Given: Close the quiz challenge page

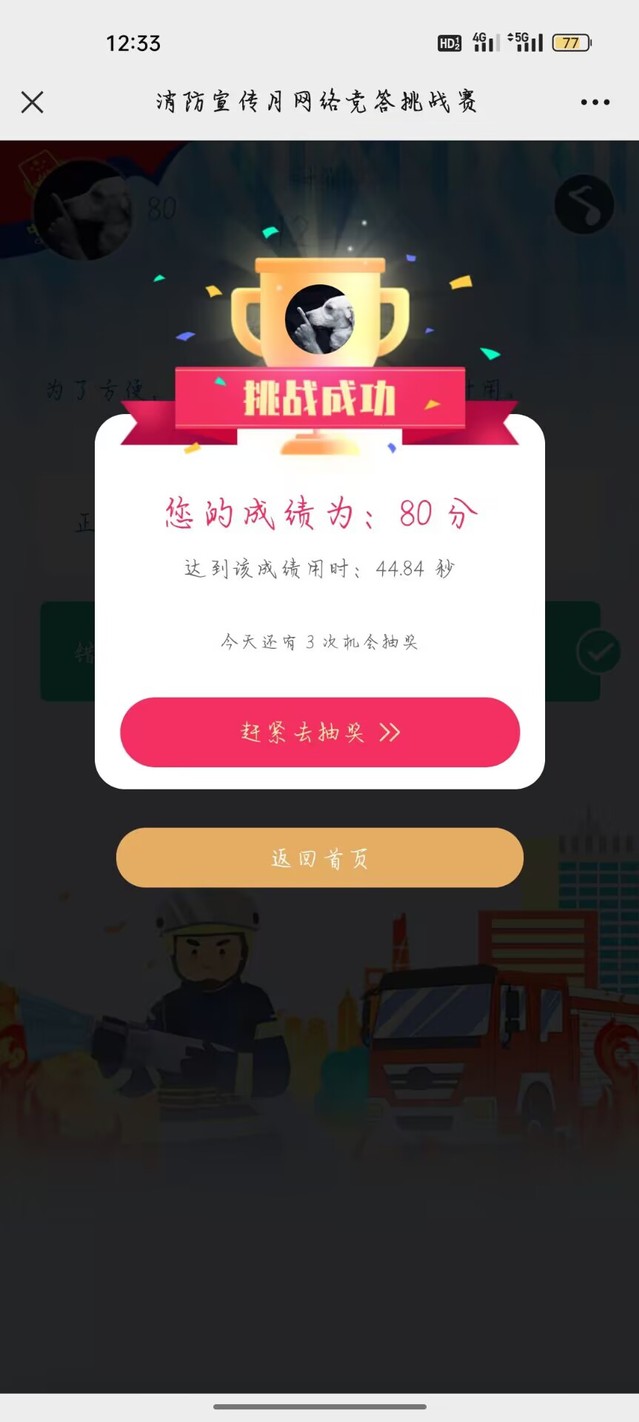Looking at the screenshot, I should pos(32,102).
